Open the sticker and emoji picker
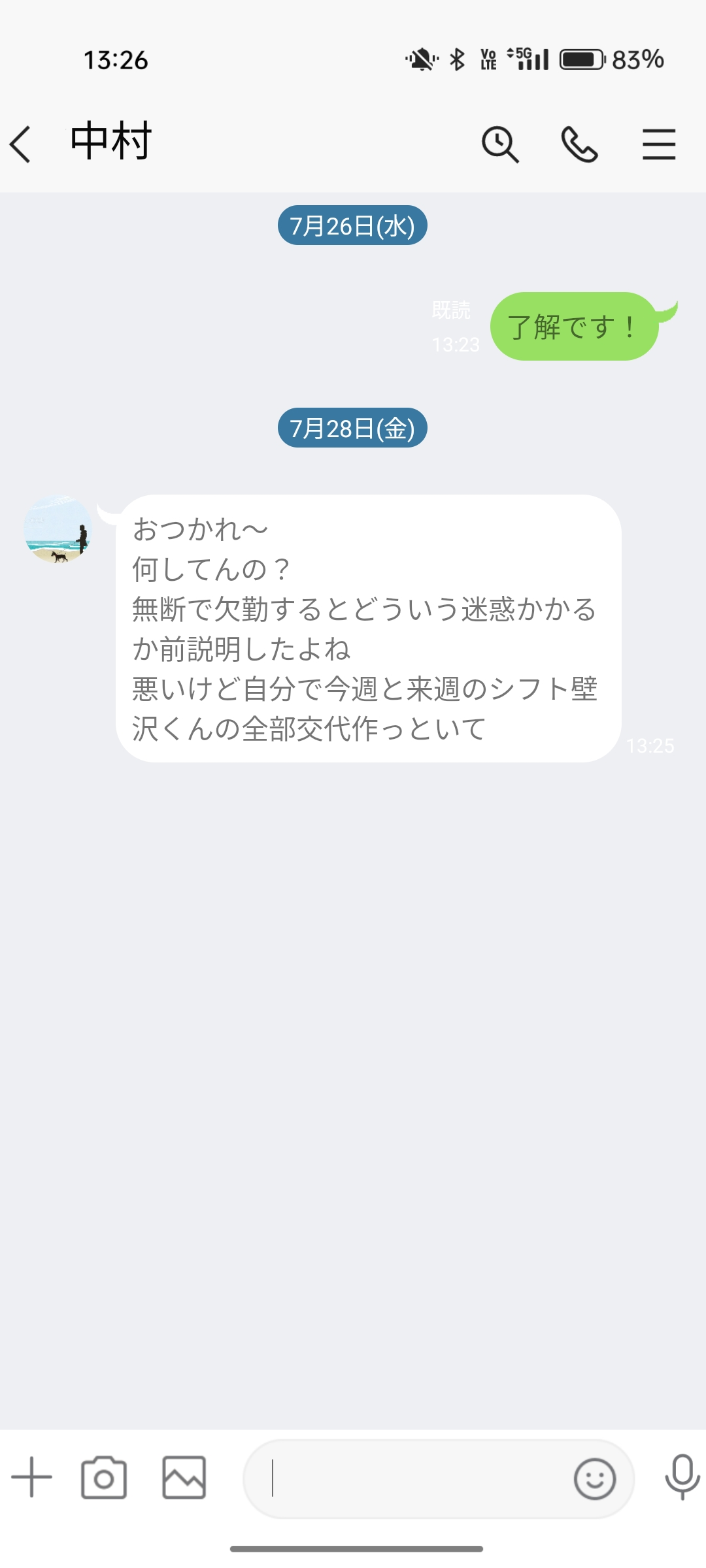The height and width of the screenshot is (1568, 706). [594, 1478]
